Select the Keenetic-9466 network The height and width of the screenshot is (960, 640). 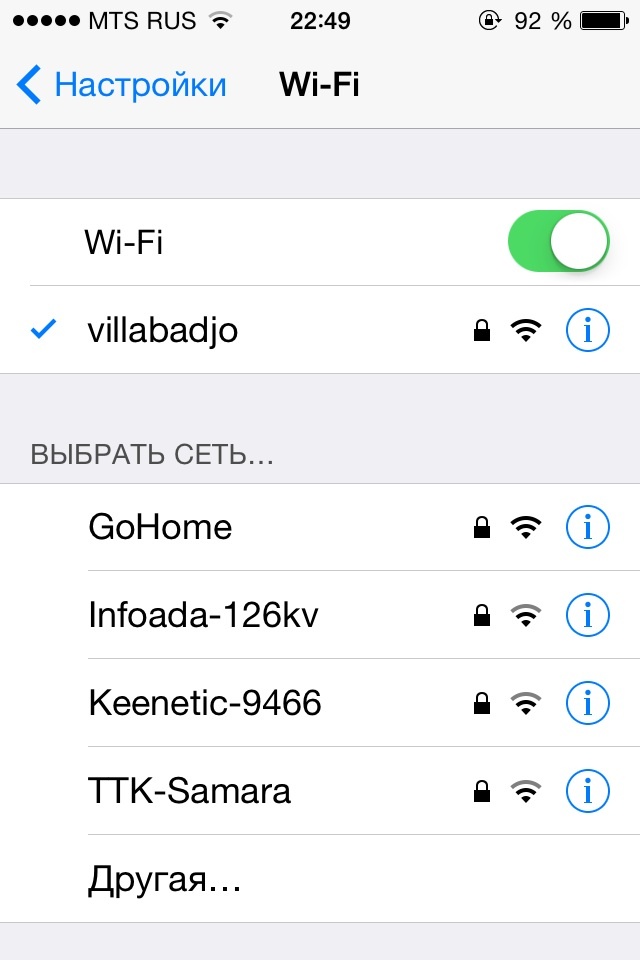[x=205, y=703]
